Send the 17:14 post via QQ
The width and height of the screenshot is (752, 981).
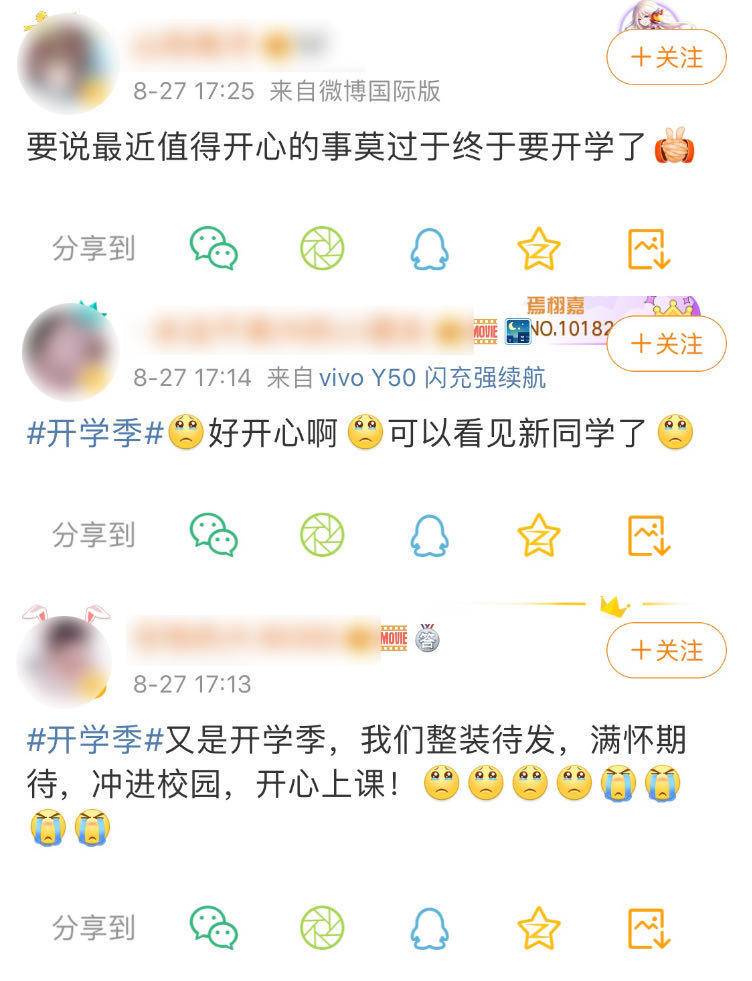430,535
